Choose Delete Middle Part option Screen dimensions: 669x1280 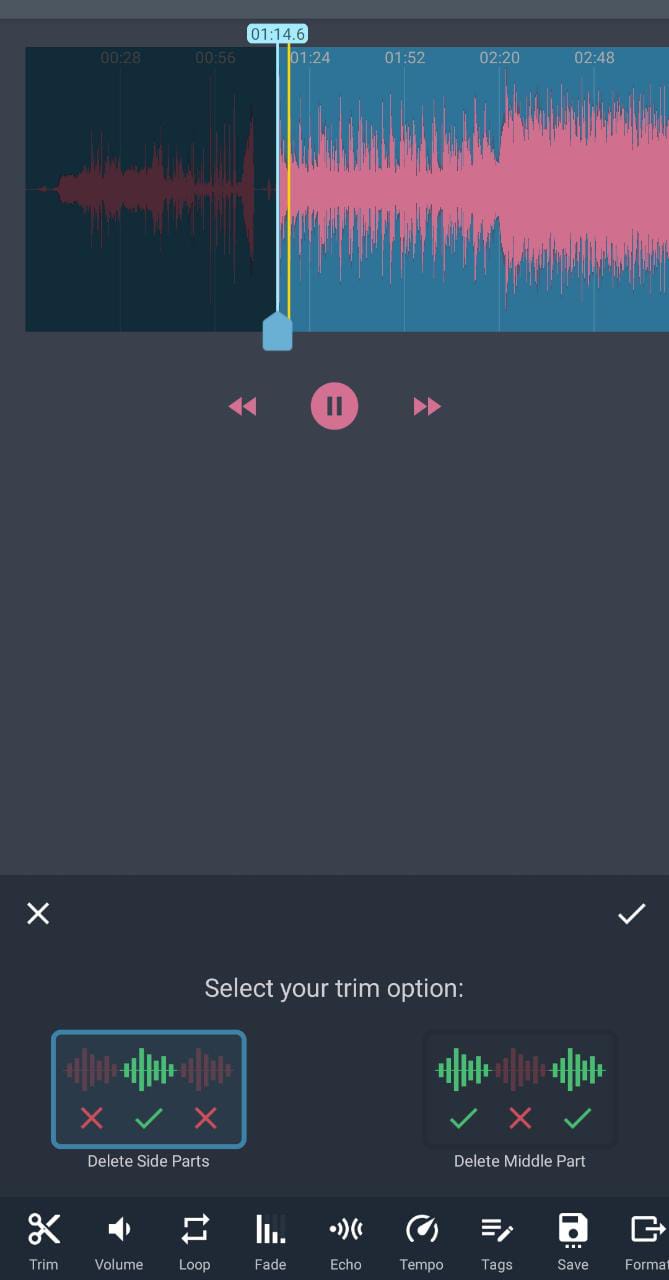pyautogui.click(x=519, y=1089)
